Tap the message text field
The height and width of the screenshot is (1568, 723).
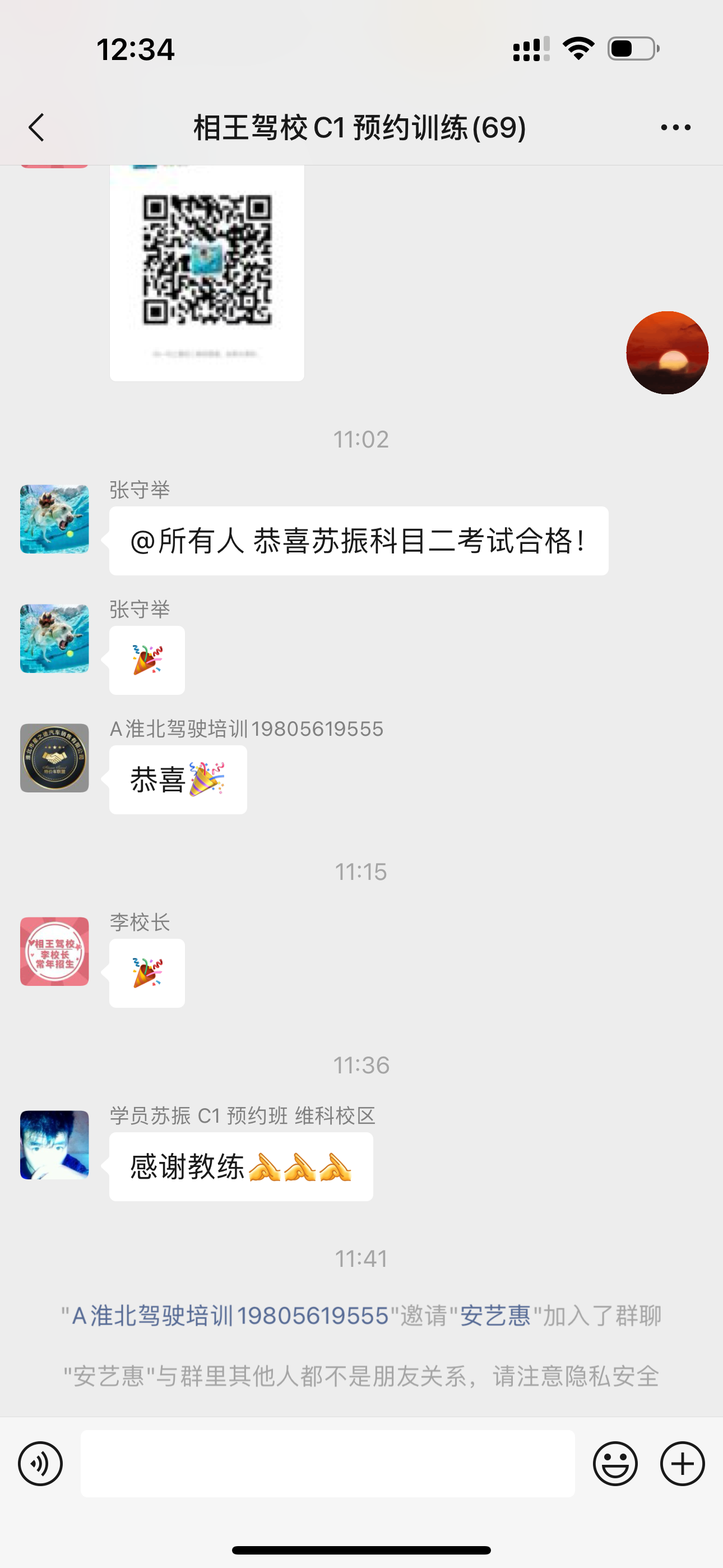(327, 1463)
